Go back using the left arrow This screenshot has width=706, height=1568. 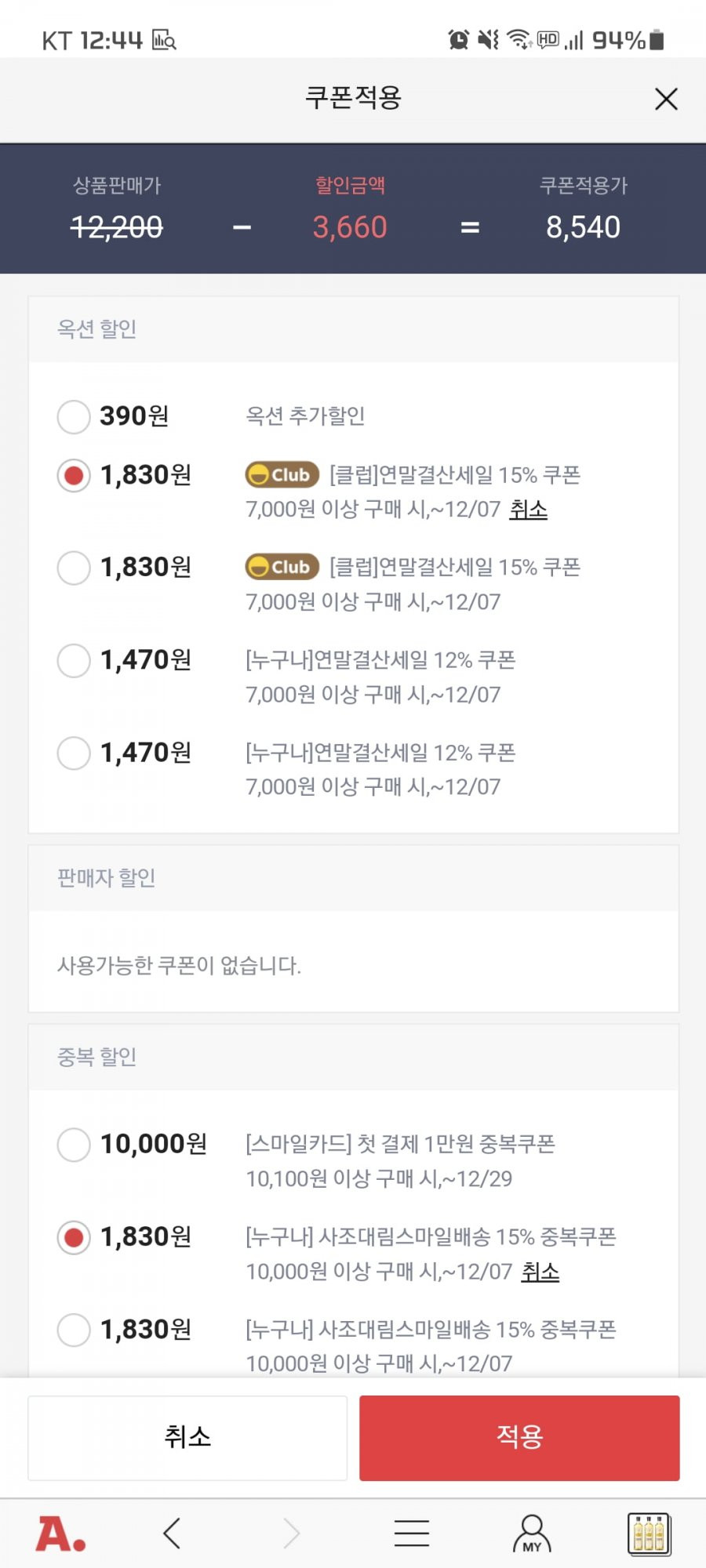point(173,1533)
